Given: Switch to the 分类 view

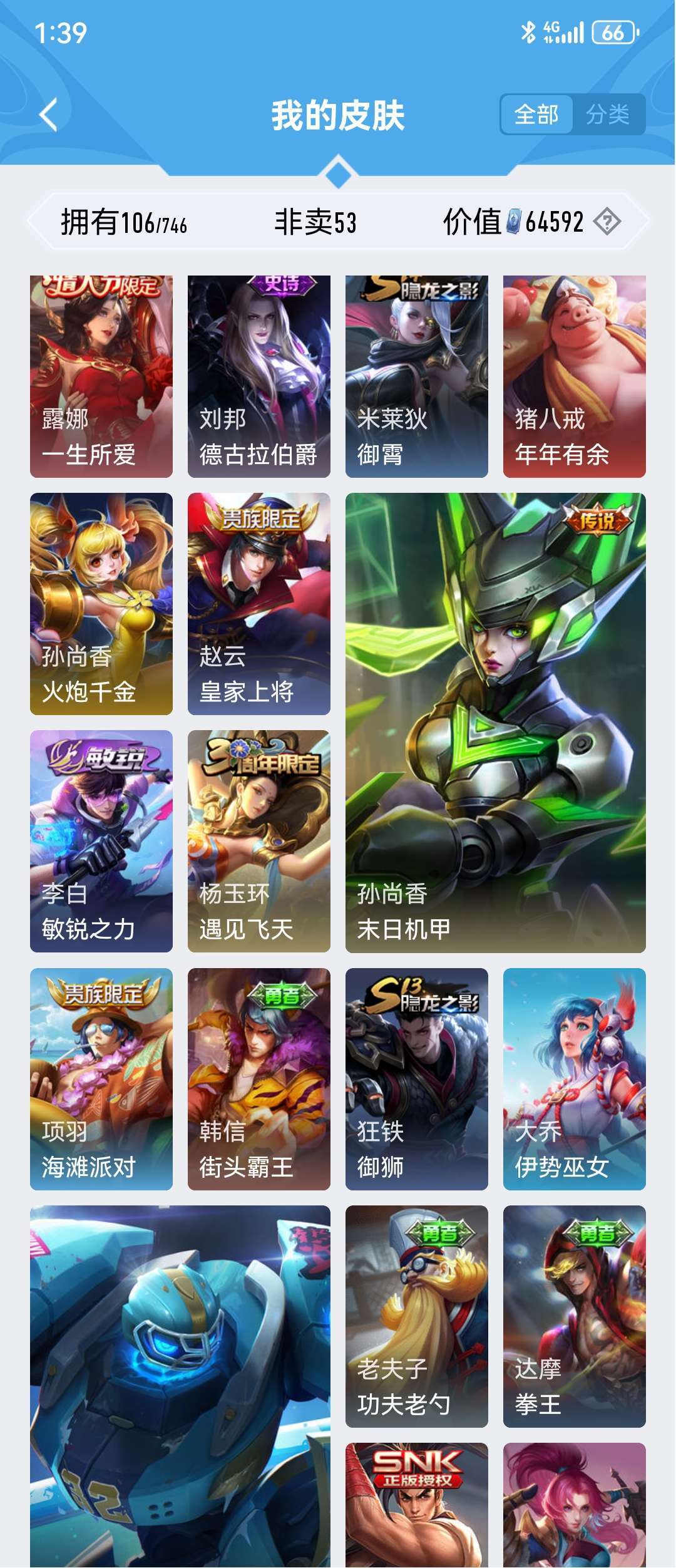Looking at the screenshot, I should click(608, 115).
